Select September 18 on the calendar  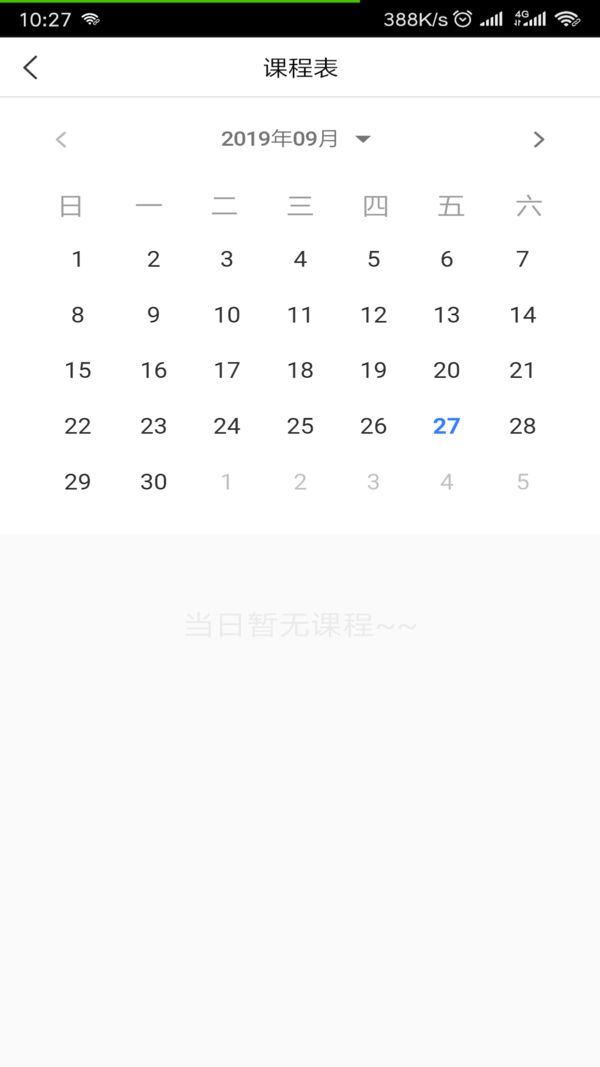300,371
